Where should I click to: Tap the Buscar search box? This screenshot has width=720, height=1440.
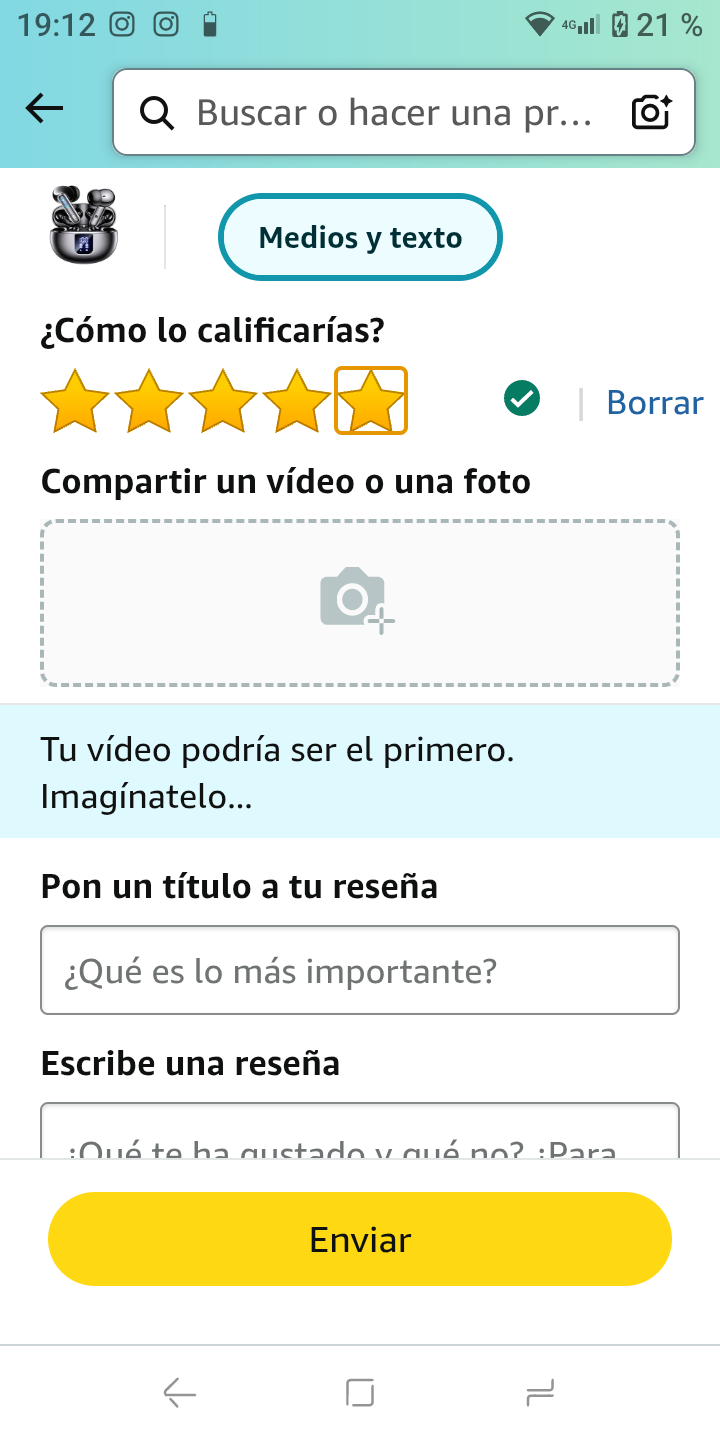click(390, 112)
